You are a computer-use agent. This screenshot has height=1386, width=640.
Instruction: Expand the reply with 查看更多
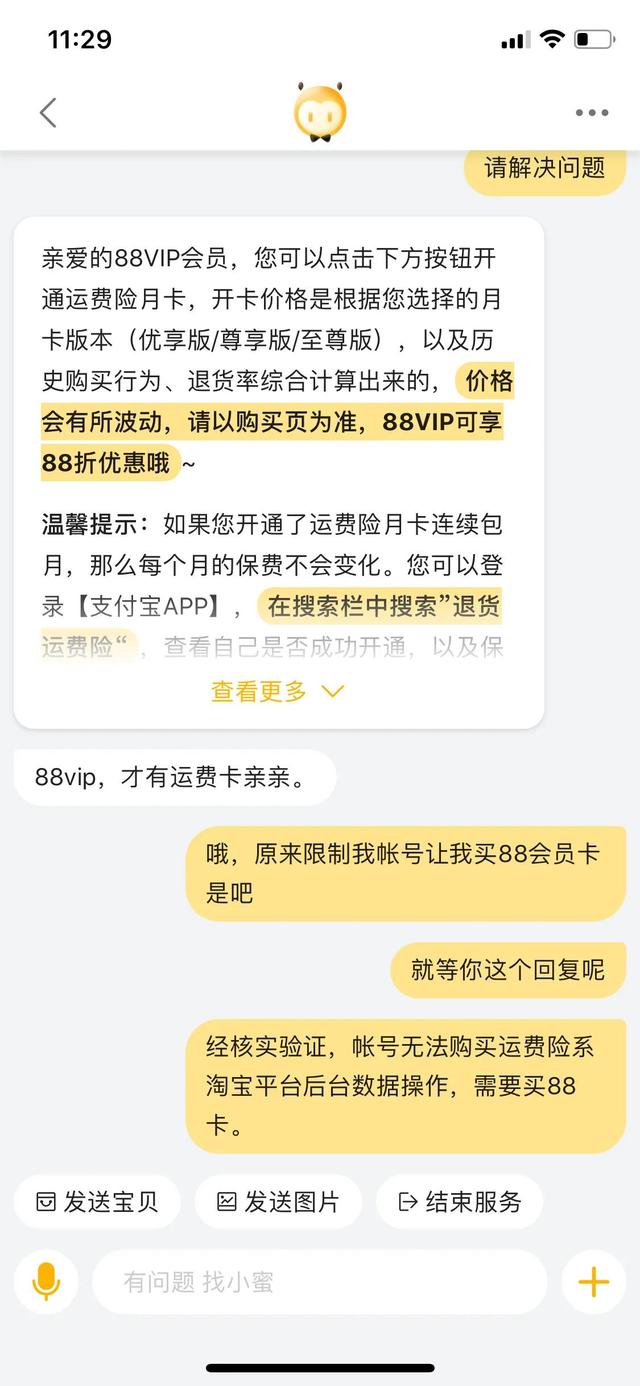click(x=277, y=691)
